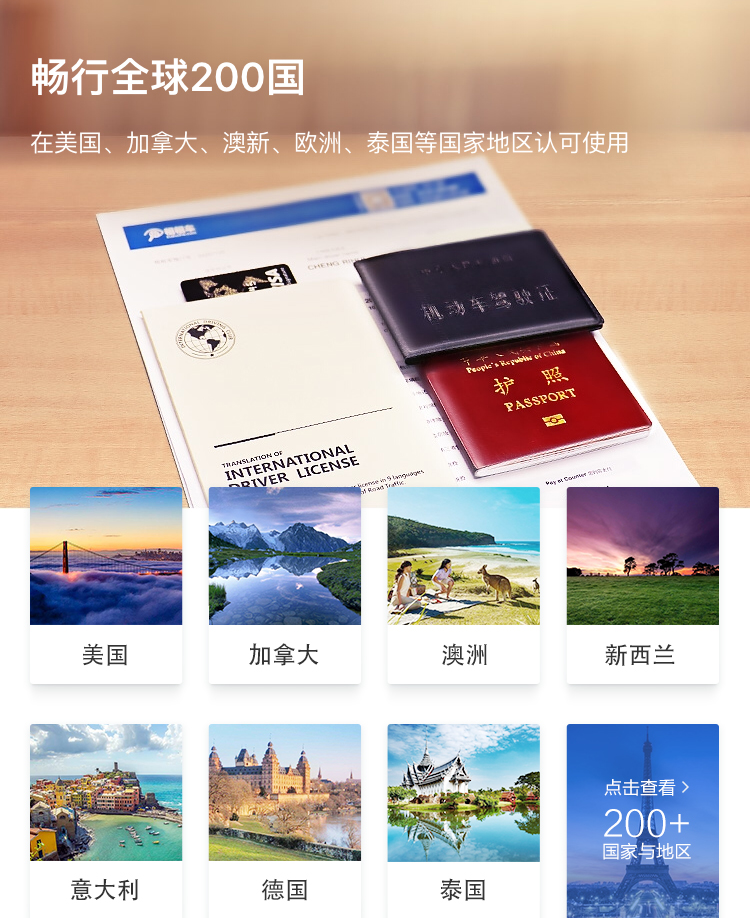The height and width of the screenshot is (918, 750).
Task: Tap 点击查看 200+ 国家与地区
Action: click(642, 820)
